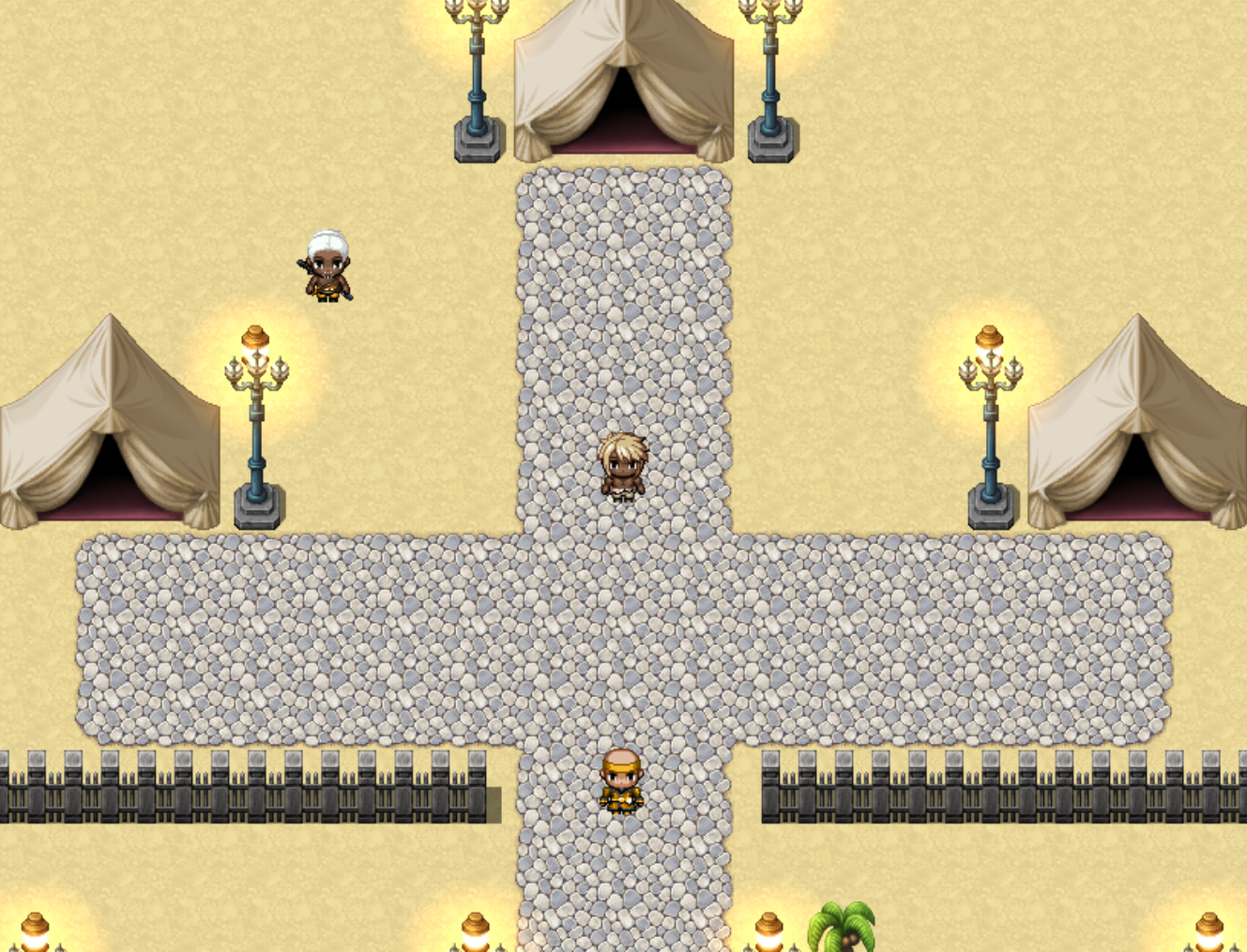This screenshot has width=1247, height=952.
Task: Talk to the white-haired warrior NPC
Action: 327,266
